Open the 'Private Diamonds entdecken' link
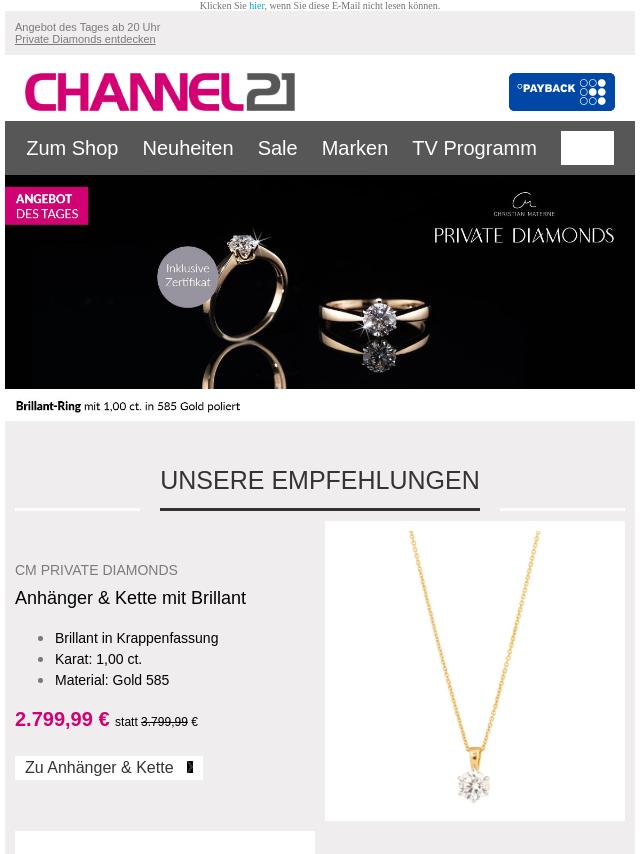The image size is (640, 854). pos(85,39)
